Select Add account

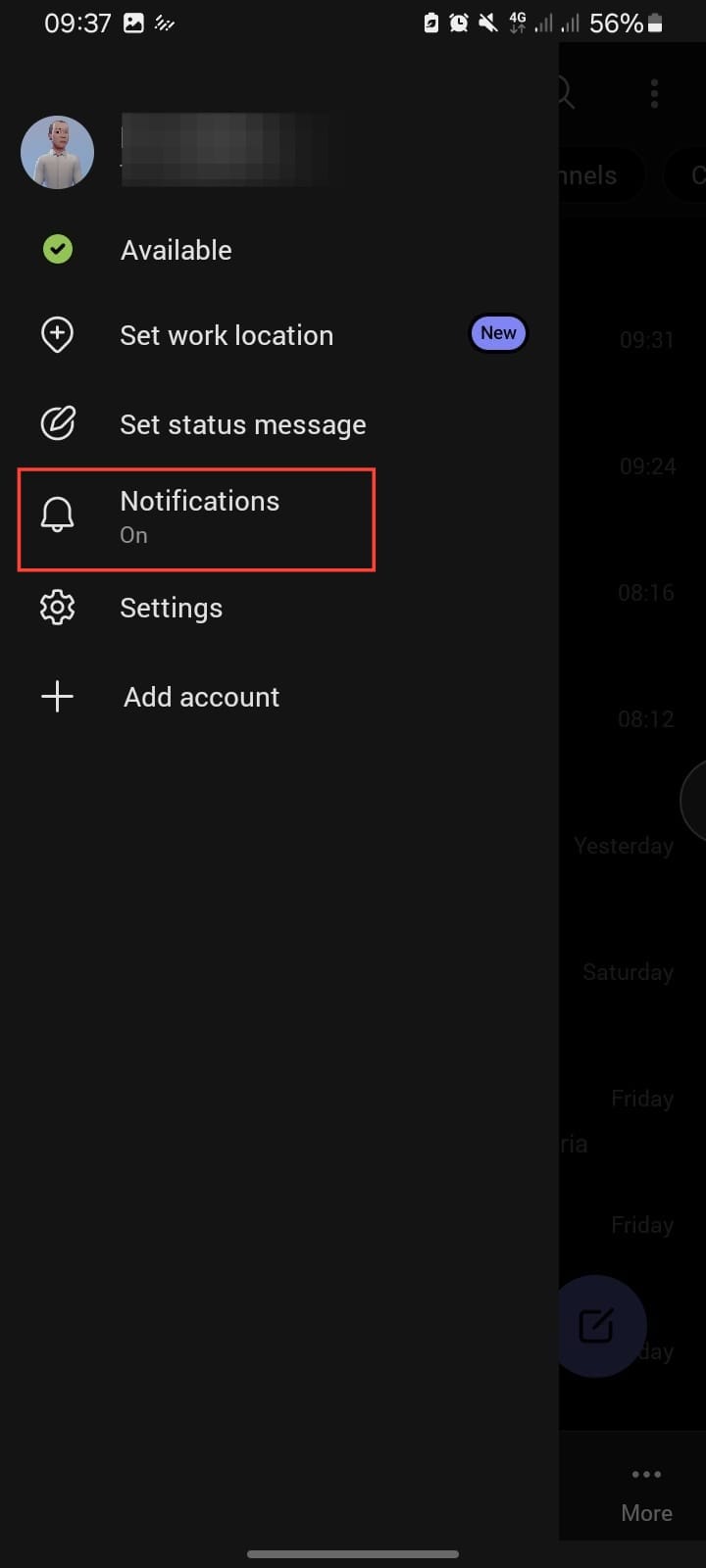(x=201, y=697)
